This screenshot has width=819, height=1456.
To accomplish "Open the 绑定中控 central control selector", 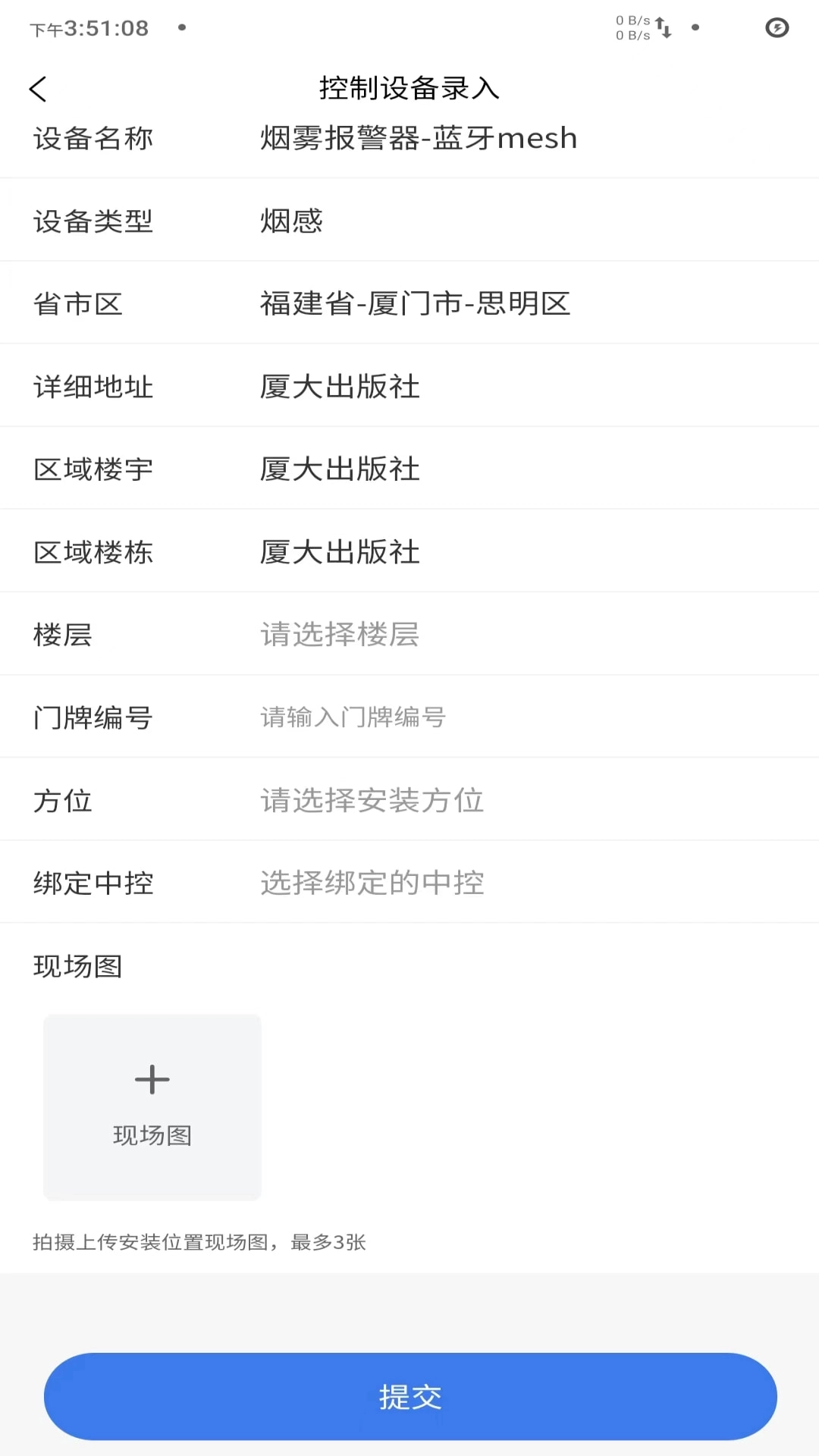I will (x=409, y=882).
